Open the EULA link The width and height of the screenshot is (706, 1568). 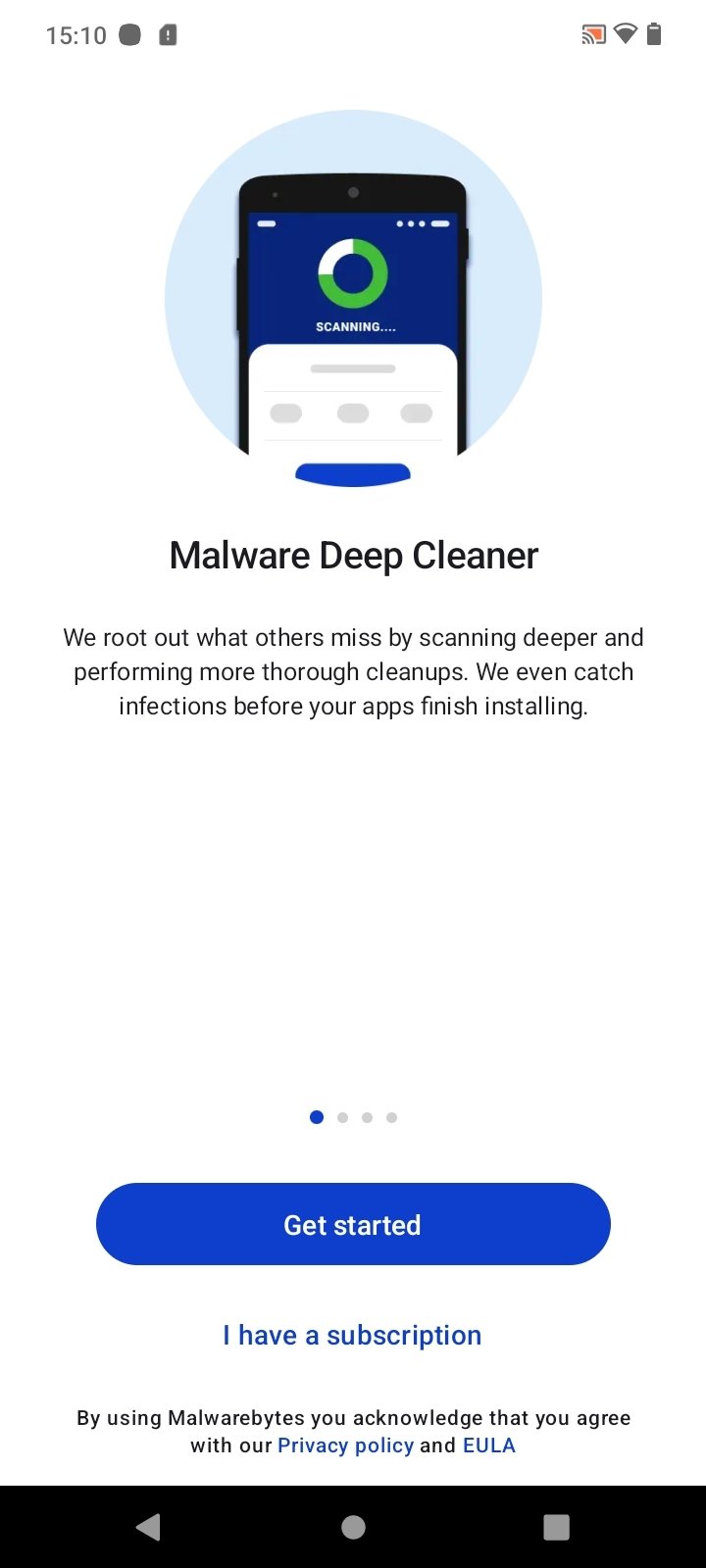click(488, 1445)
